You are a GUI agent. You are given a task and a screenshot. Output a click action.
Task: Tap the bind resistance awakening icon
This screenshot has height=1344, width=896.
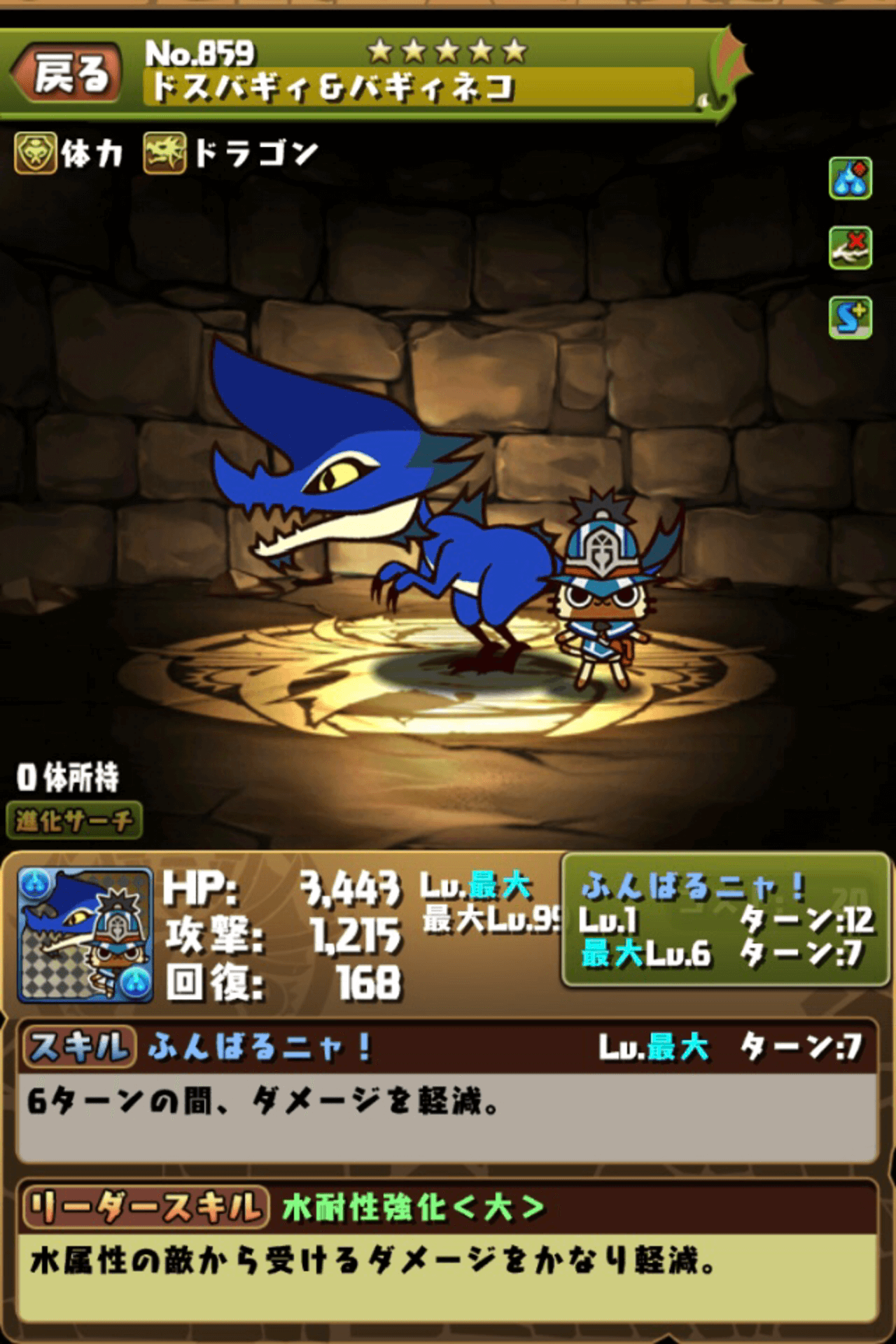850,248
